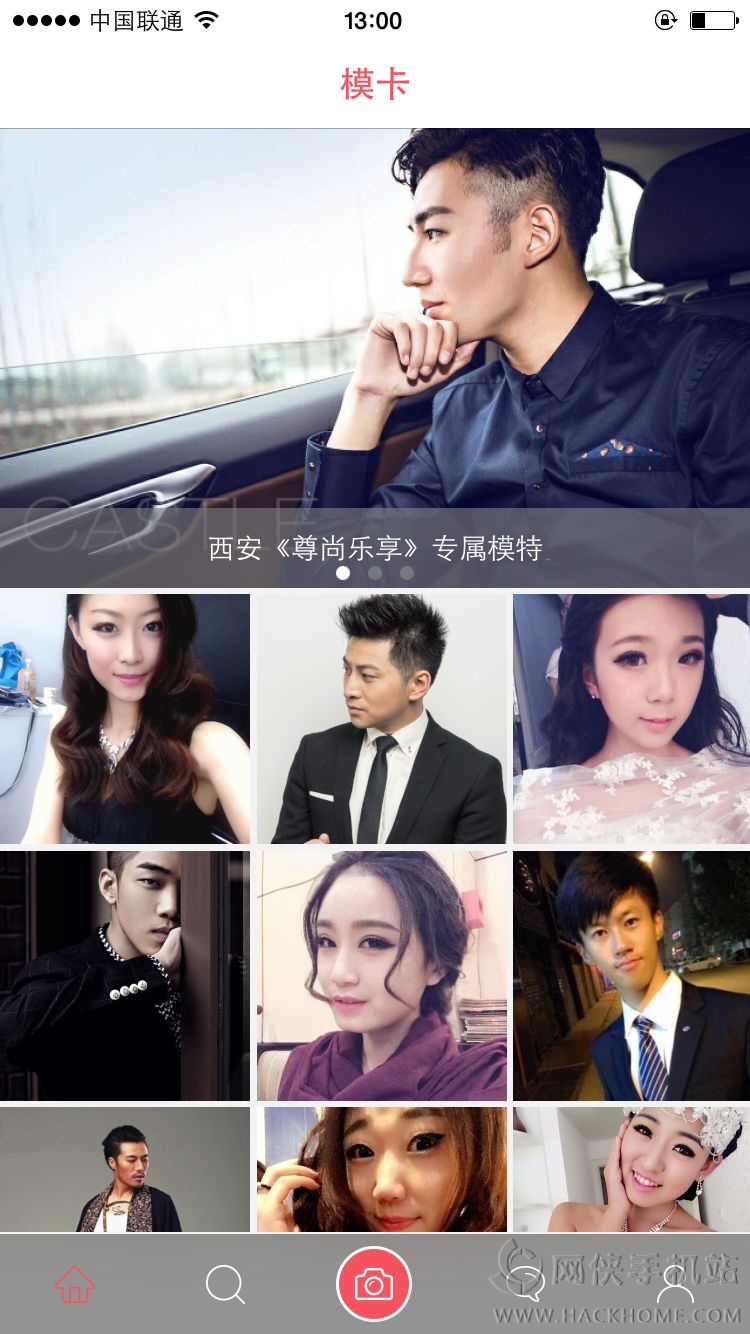Select the second banner page dot
750x1334 pixels.
click(x=375, y=573)
